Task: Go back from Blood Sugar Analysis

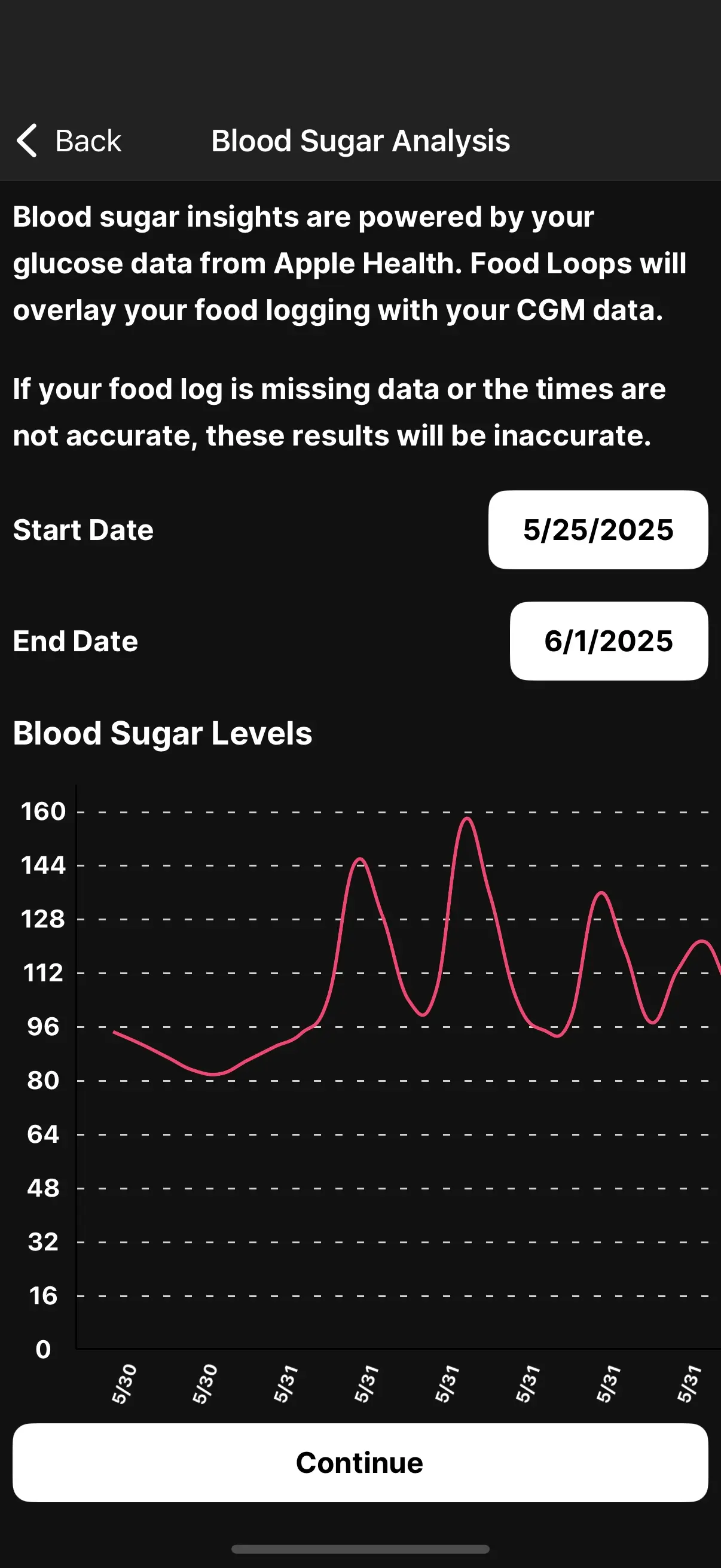Action: pyautogui.click(x=68, y=141)
